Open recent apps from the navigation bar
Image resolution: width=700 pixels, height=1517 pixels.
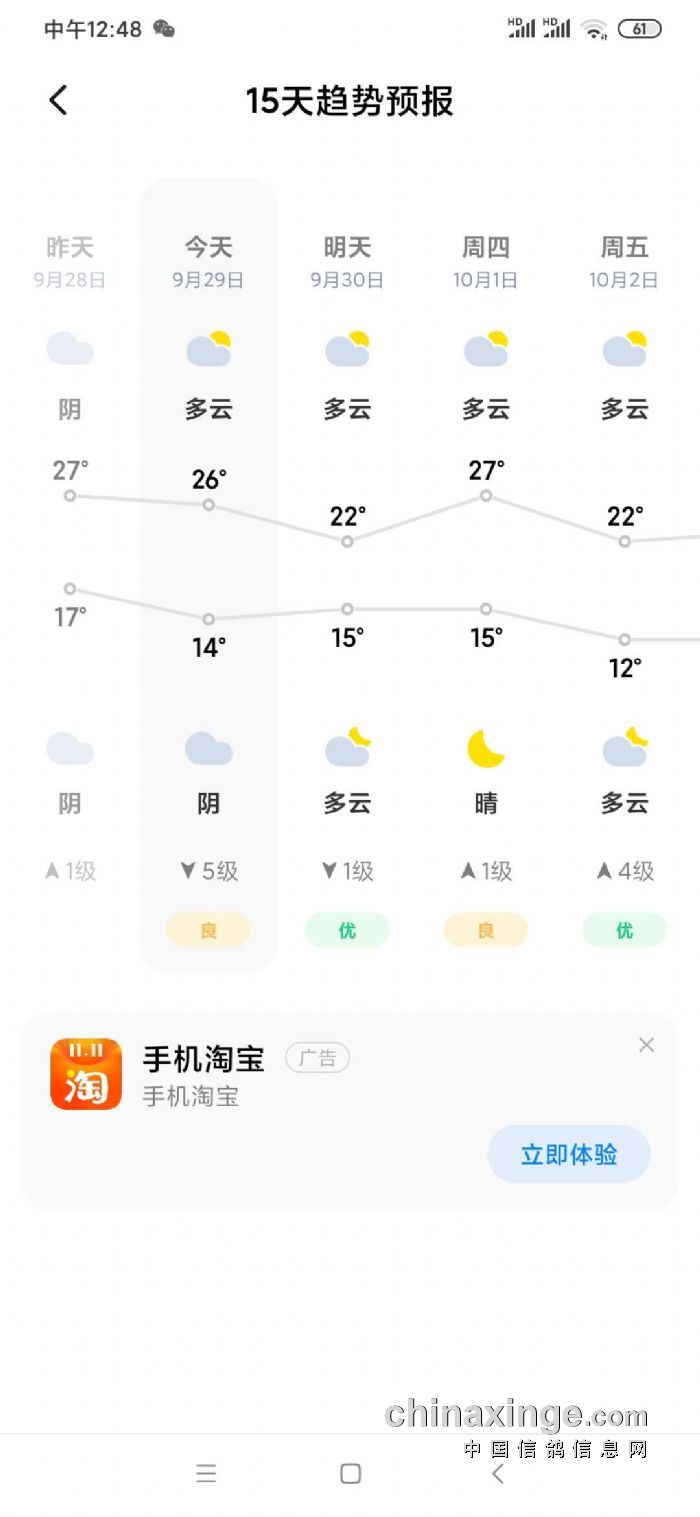click(x=206, y=1473)
